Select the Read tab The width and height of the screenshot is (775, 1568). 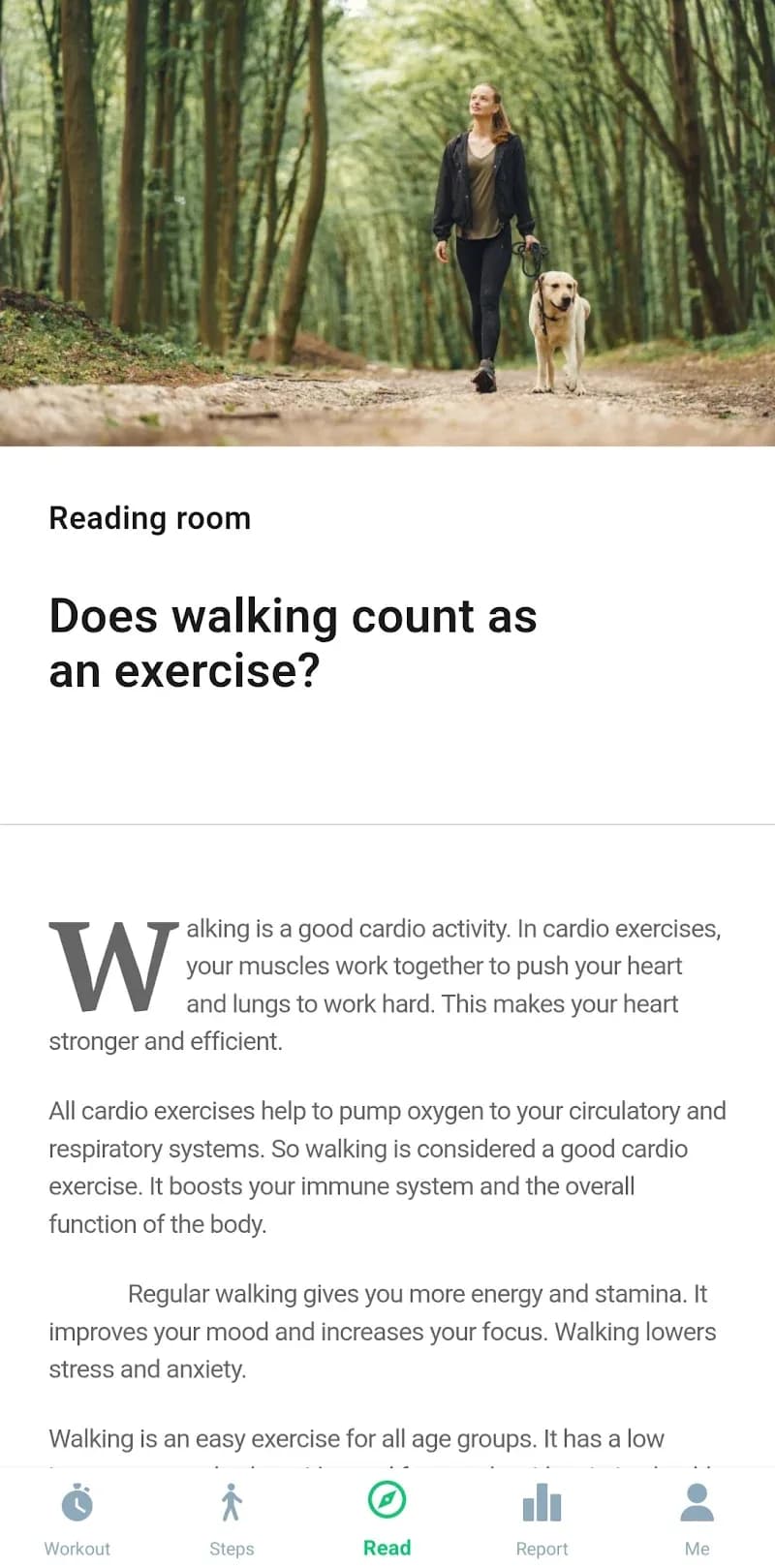387,1518
